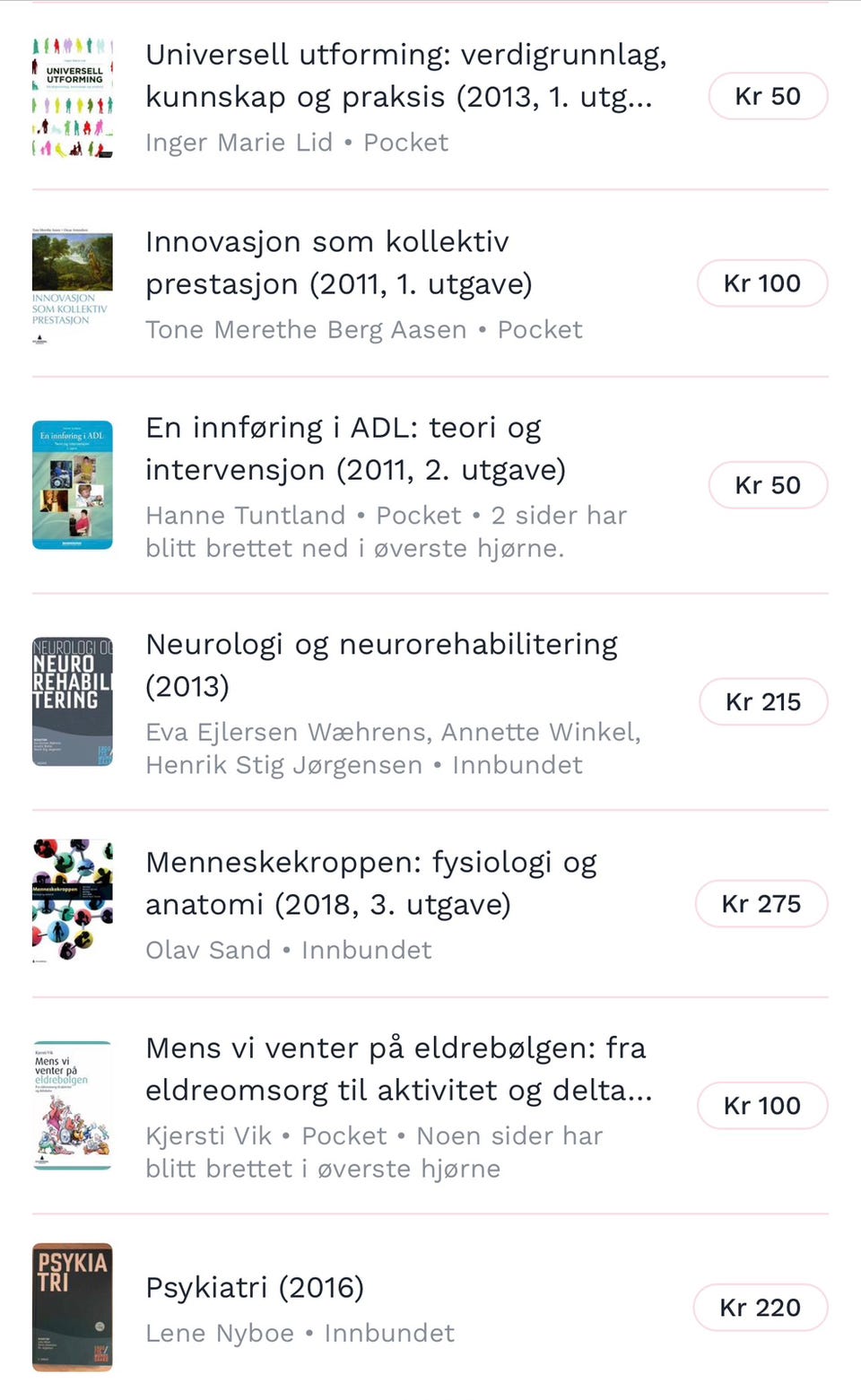The width and height of the screenshot is (861, 1400).
Task: Click the Menneskekroppen book cover thumbnail
Action: [73, 903]
